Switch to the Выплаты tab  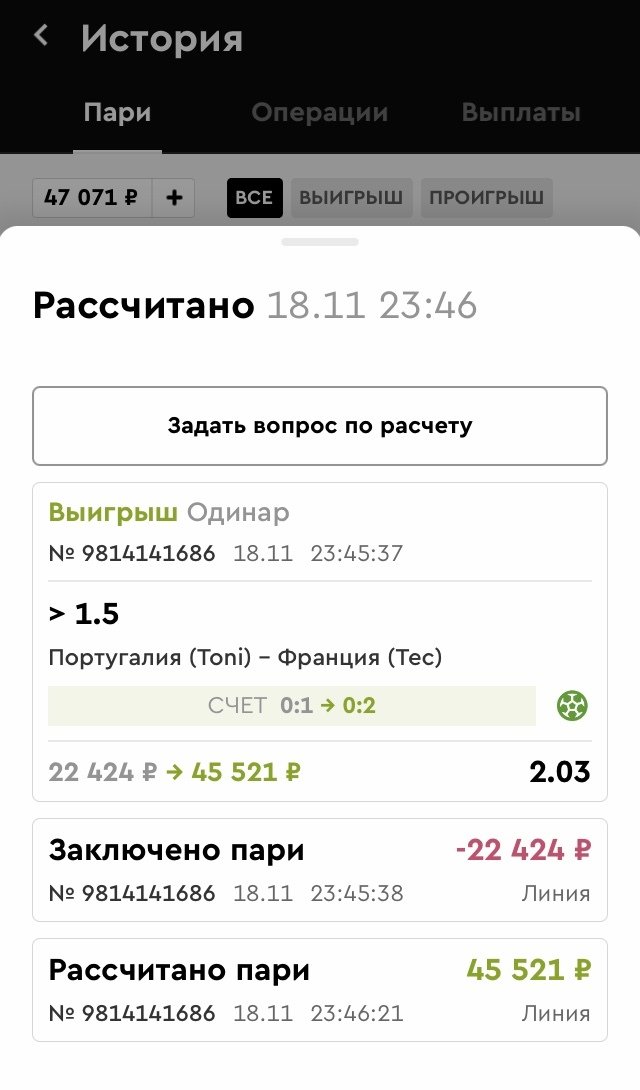click(520, 113)
